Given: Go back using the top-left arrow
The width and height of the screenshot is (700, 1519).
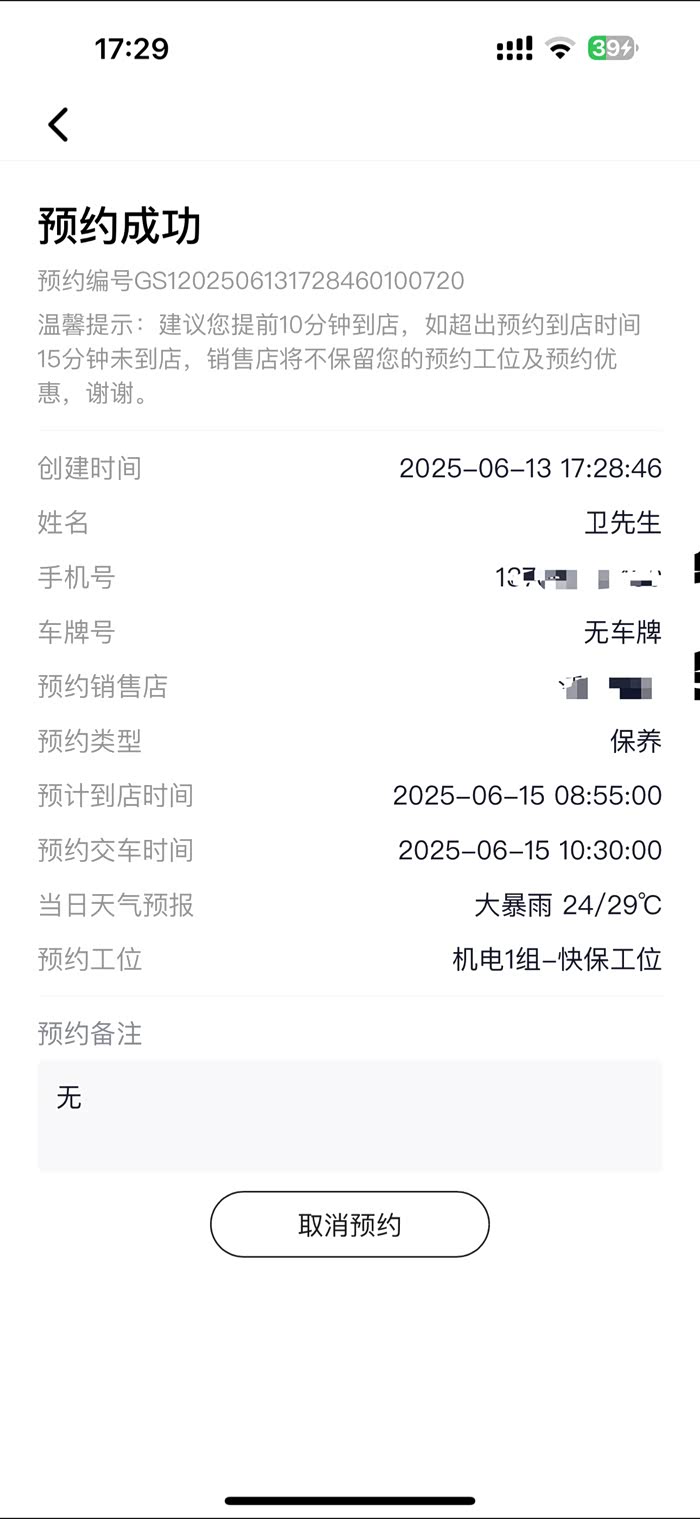Looking at the screenshot, I should 58,125.
